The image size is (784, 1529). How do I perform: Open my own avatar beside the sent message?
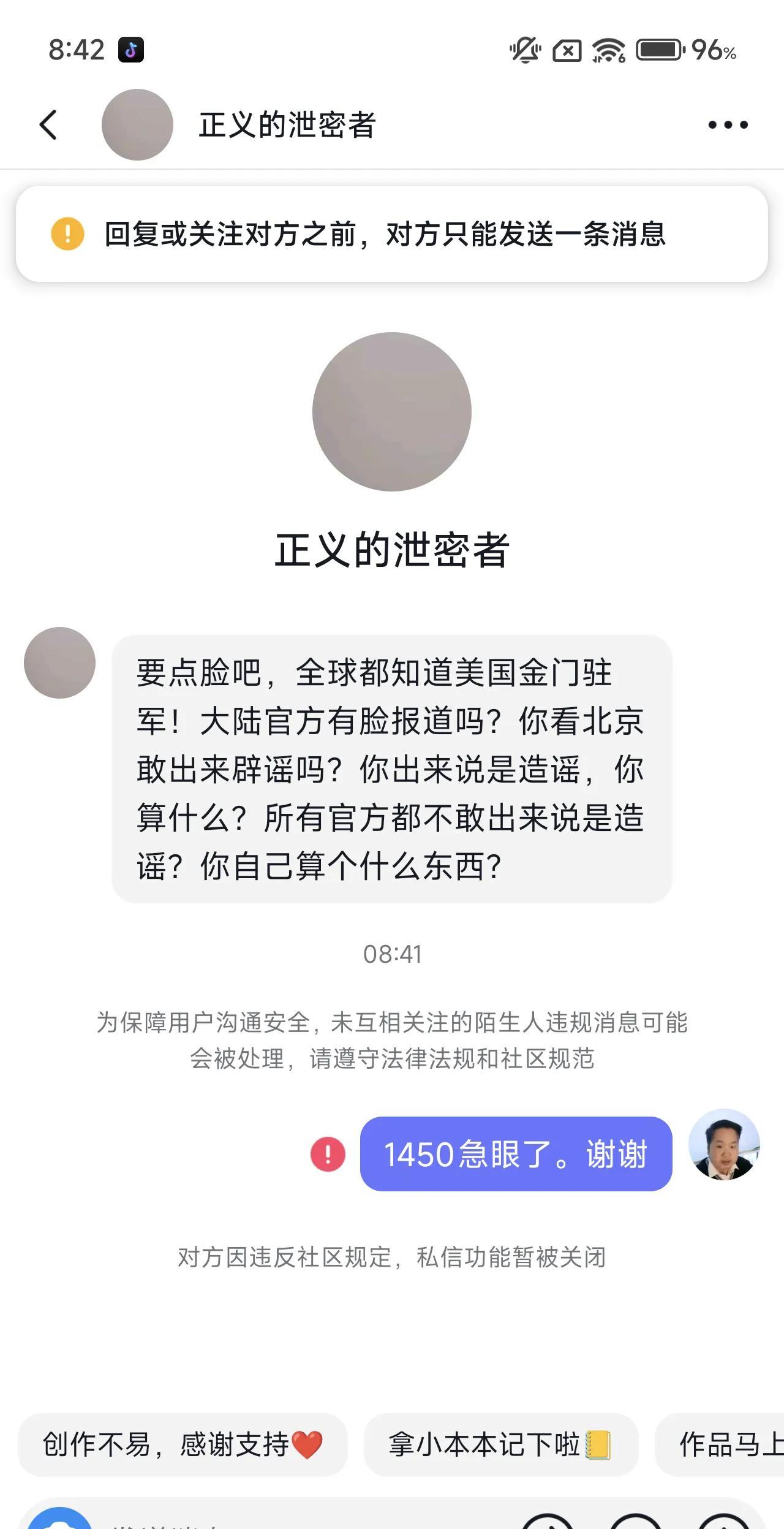point(724,1144)
